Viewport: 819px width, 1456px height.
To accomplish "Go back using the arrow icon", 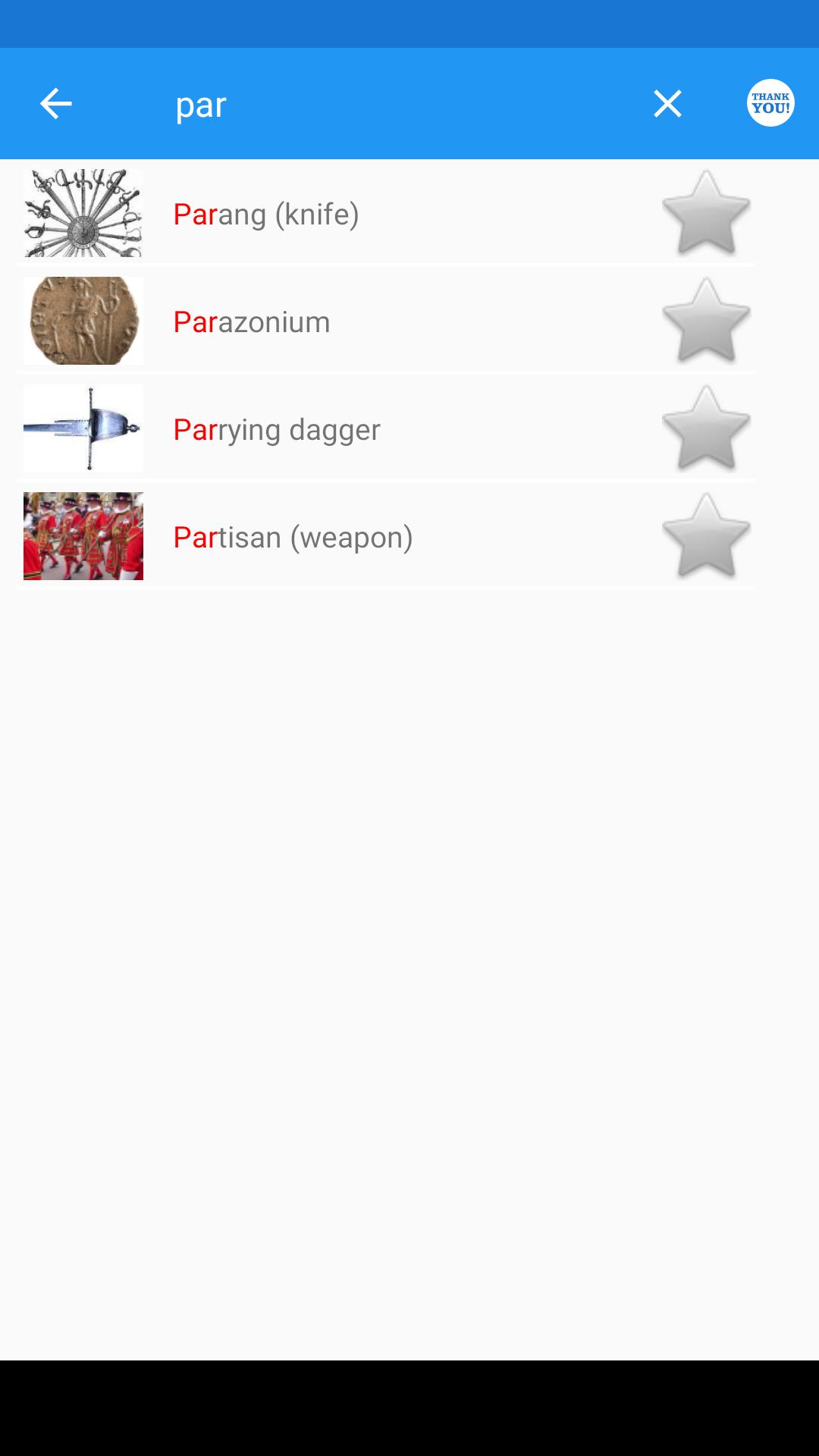I will pyautogui.click(x=55, y=104).
